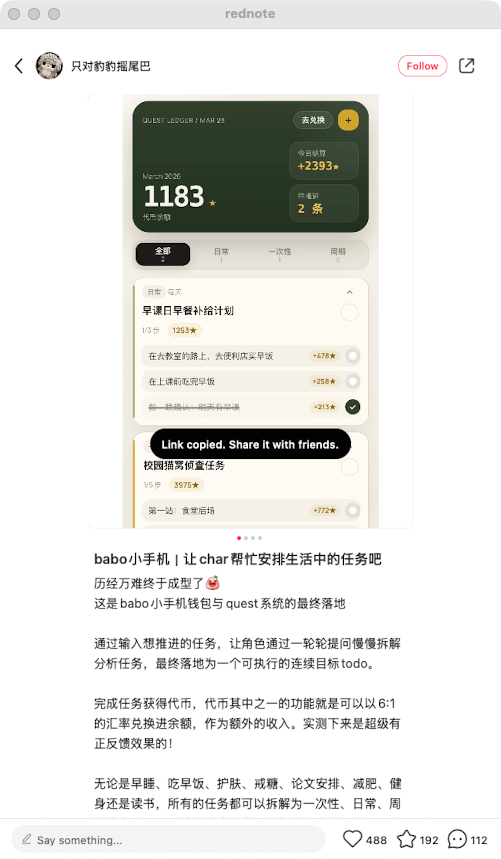Open the author's profile avatar
This screenshot has width=501, height=859.
click(x=49, y=66)
